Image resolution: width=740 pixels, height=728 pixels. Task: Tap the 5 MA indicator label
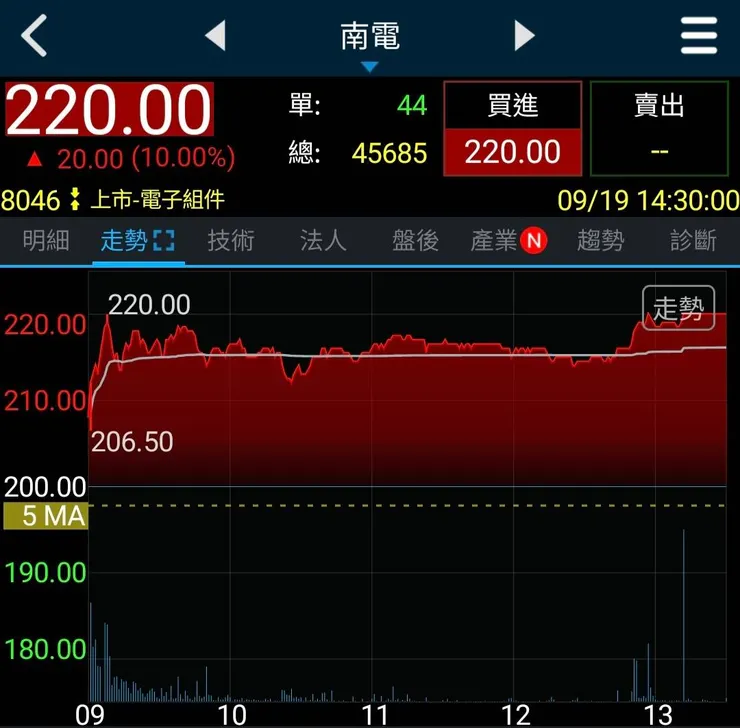(44, 517)
